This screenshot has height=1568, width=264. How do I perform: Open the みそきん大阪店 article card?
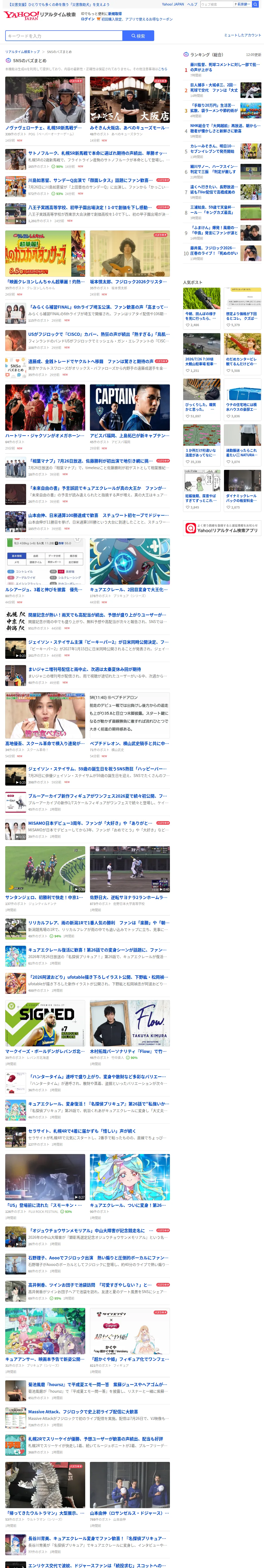click(130, 109)
